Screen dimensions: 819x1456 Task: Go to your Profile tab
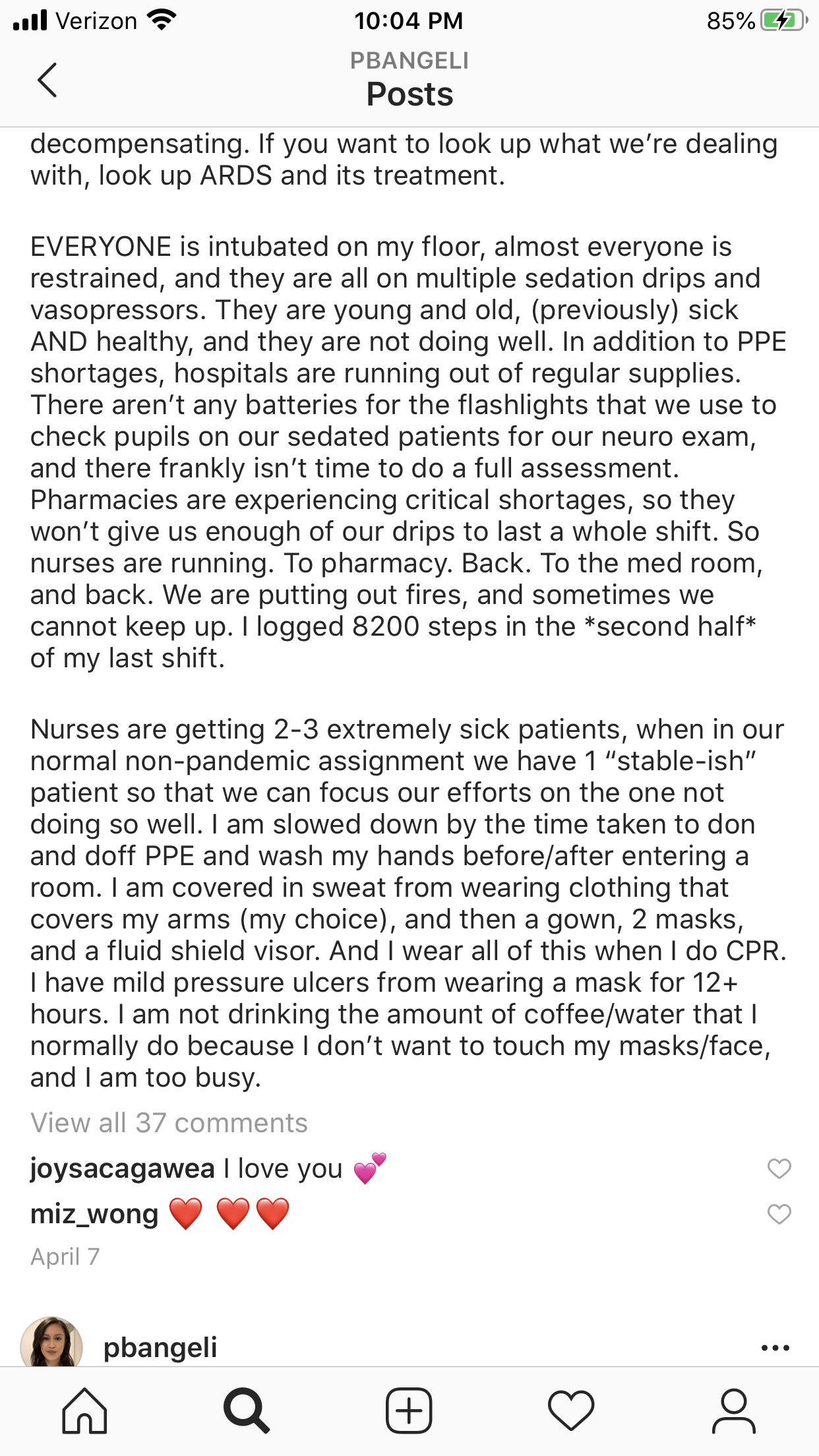tap(733, 1410)
